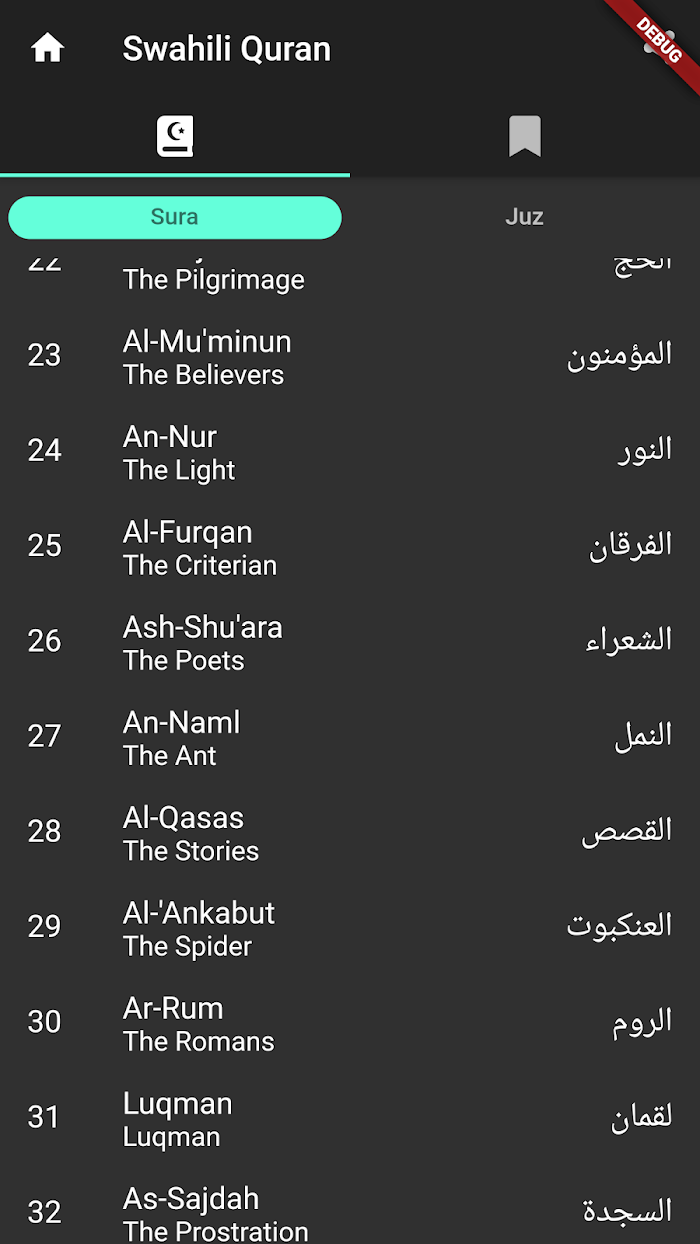Screen dimensions: 700x1244
Task: Switch to the bookmarks tab
Action: 525,137
